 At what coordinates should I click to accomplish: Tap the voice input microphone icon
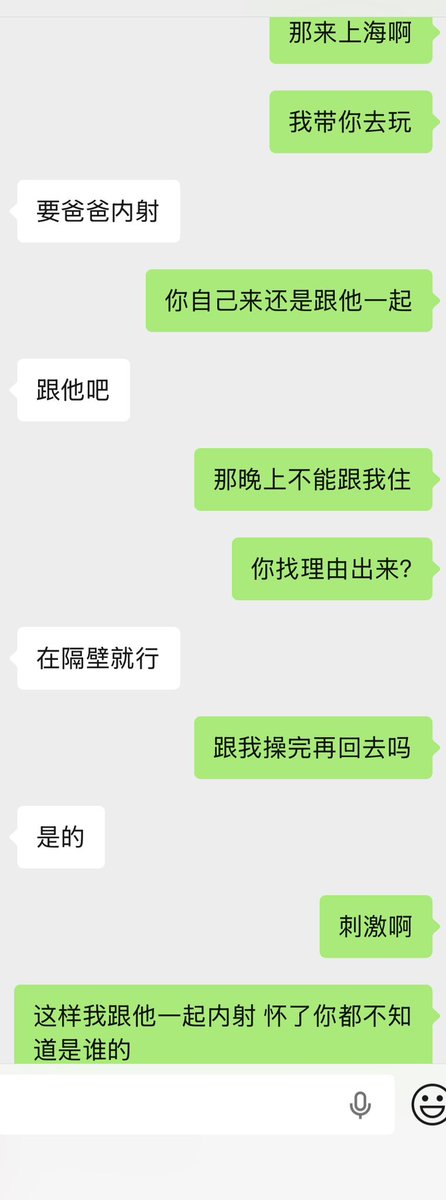click(x=361, y=1105)
